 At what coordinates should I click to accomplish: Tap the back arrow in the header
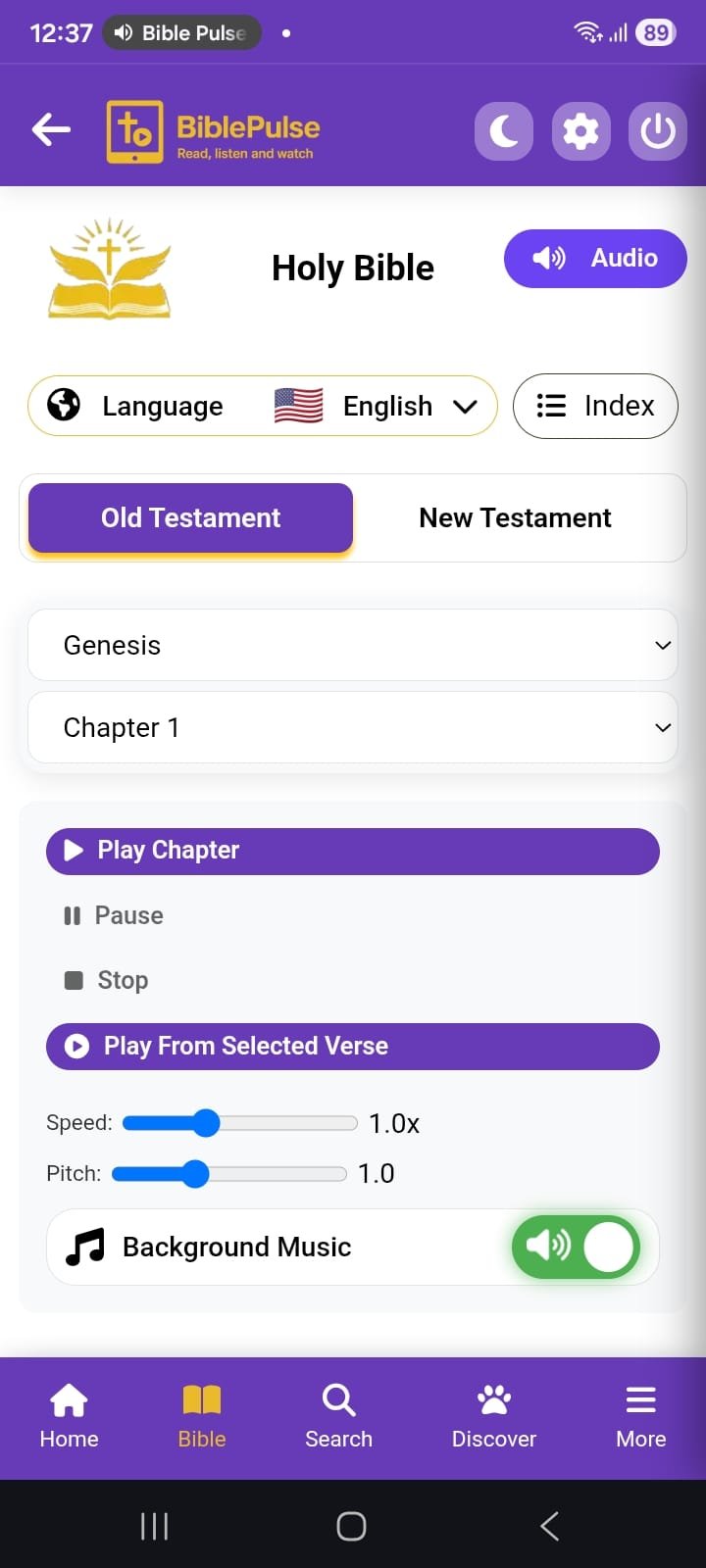click(x=50, y=128)
